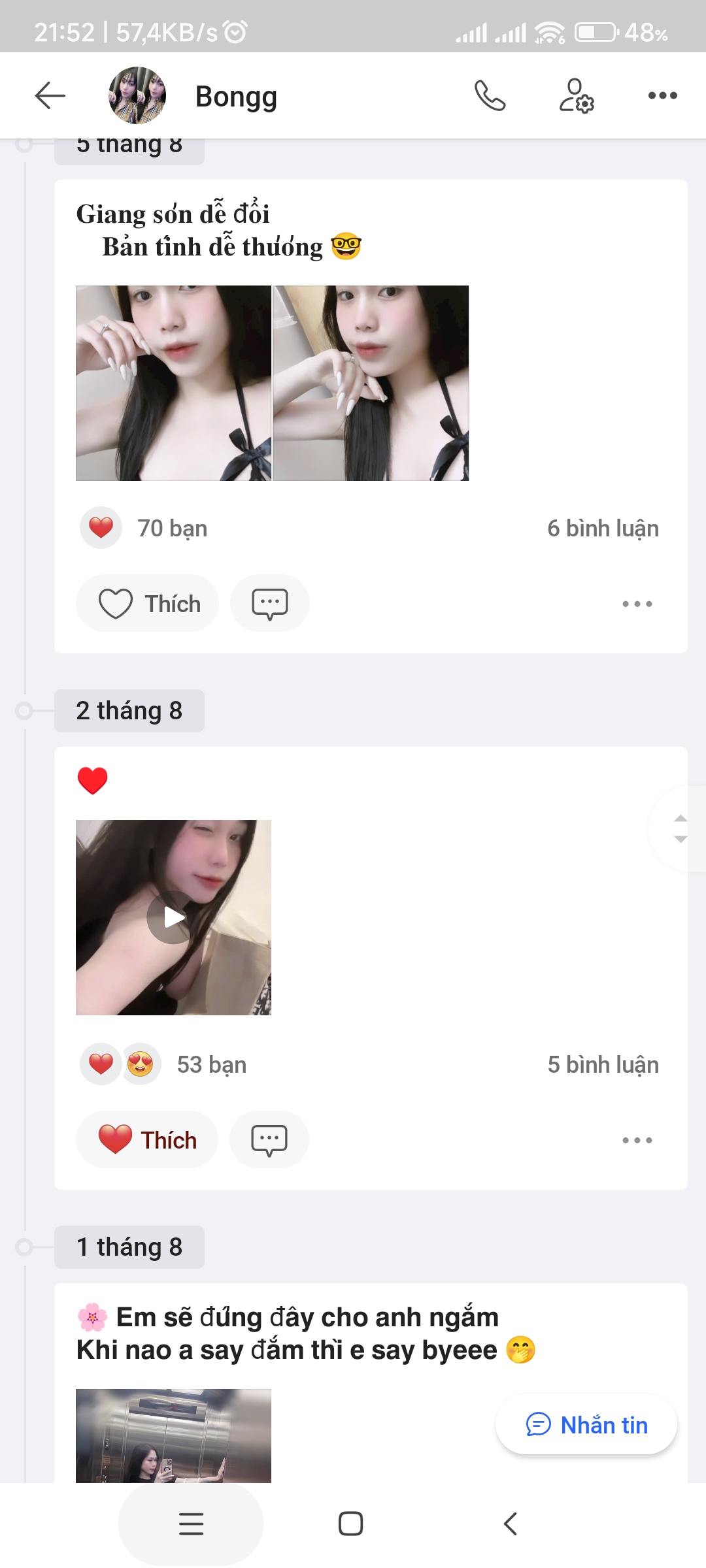Comment on the 2 tháng 8 post
Image resolution: width=706 pixels, height=1568 pixels.
point(269,1140)
